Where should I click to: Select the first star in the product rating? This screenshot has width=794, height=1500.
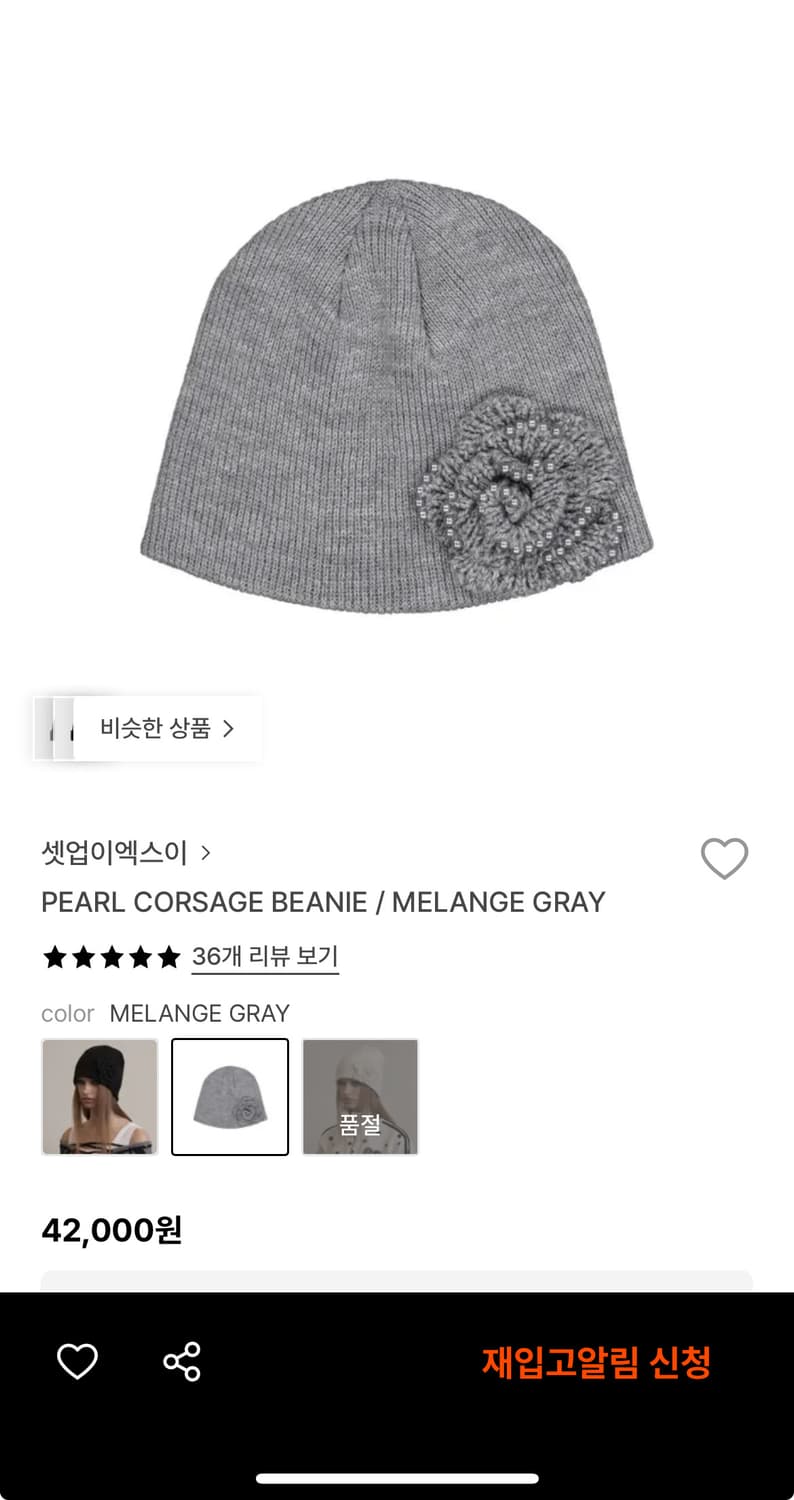coord(53,957)
